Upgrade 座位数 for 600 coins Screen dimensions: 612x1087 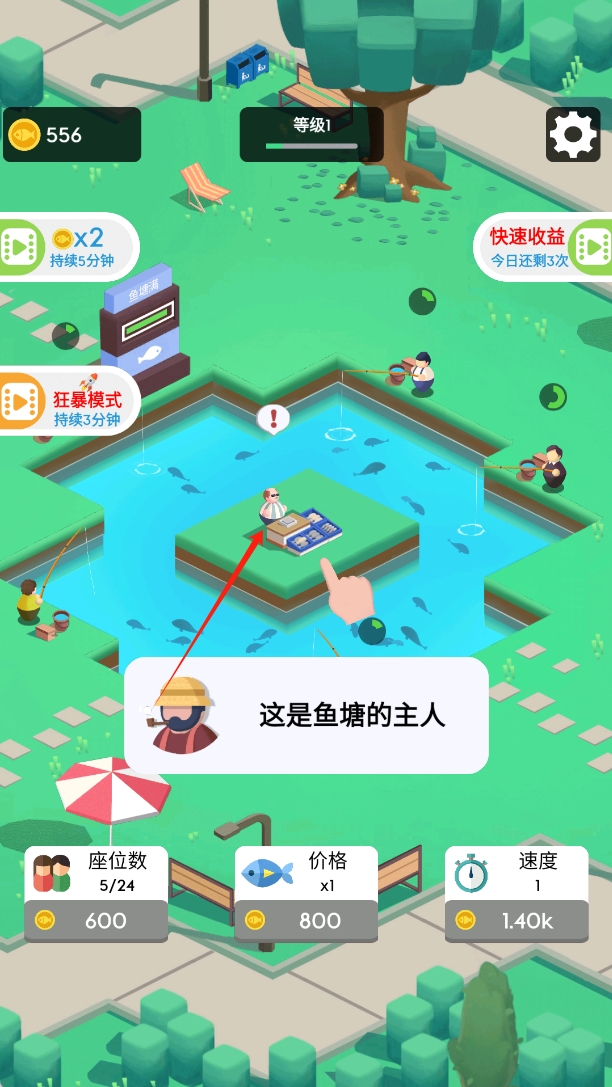click(x=96, y=920)
